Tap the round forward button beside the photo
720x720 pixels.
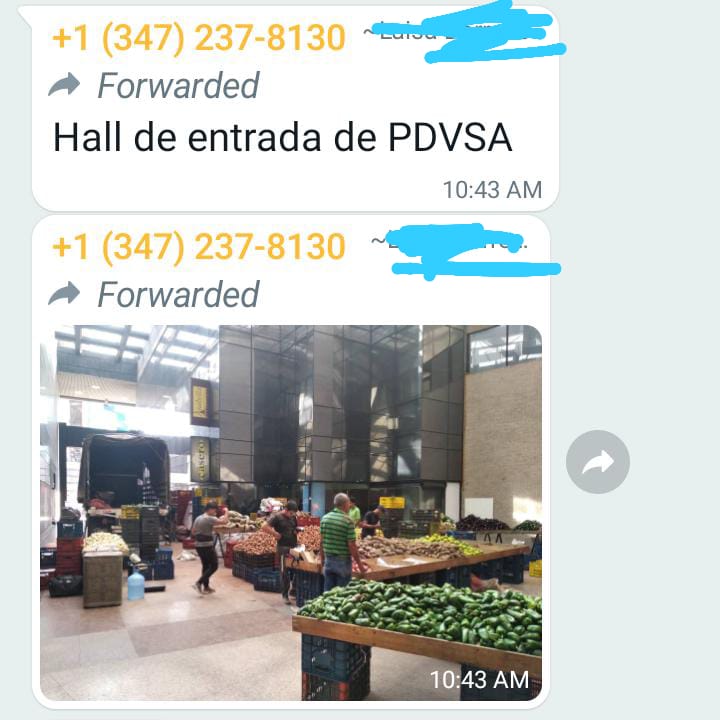[597, 462]
